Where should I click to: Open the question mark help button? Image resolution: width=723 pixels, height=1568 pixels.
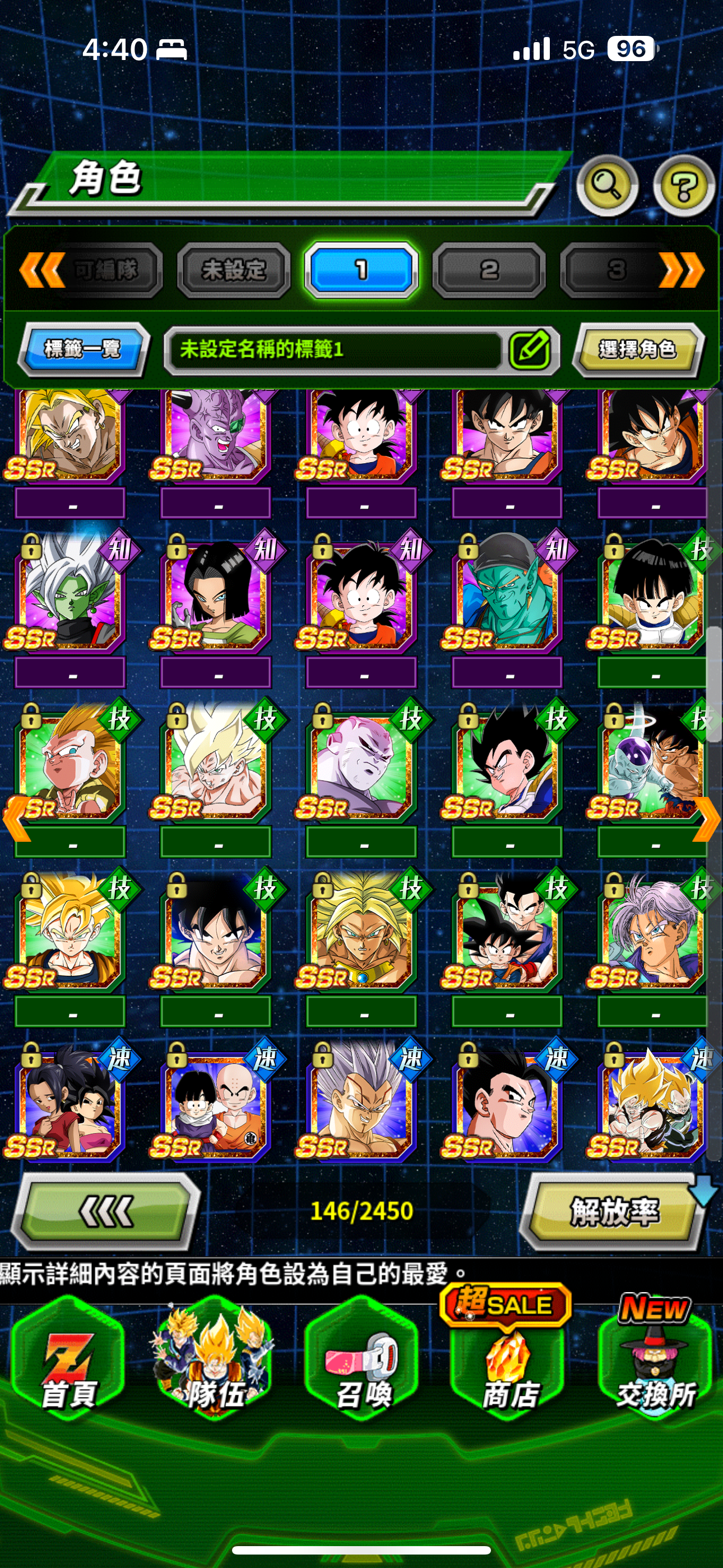click(683, 186)
